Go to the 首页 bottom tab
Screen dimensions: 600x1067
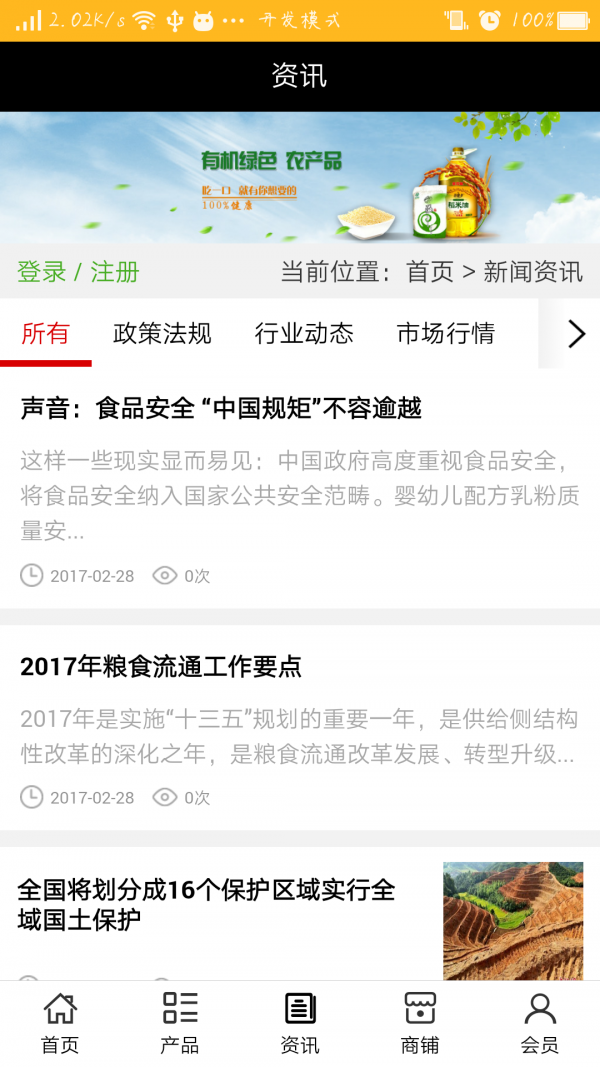point(60,1023)
